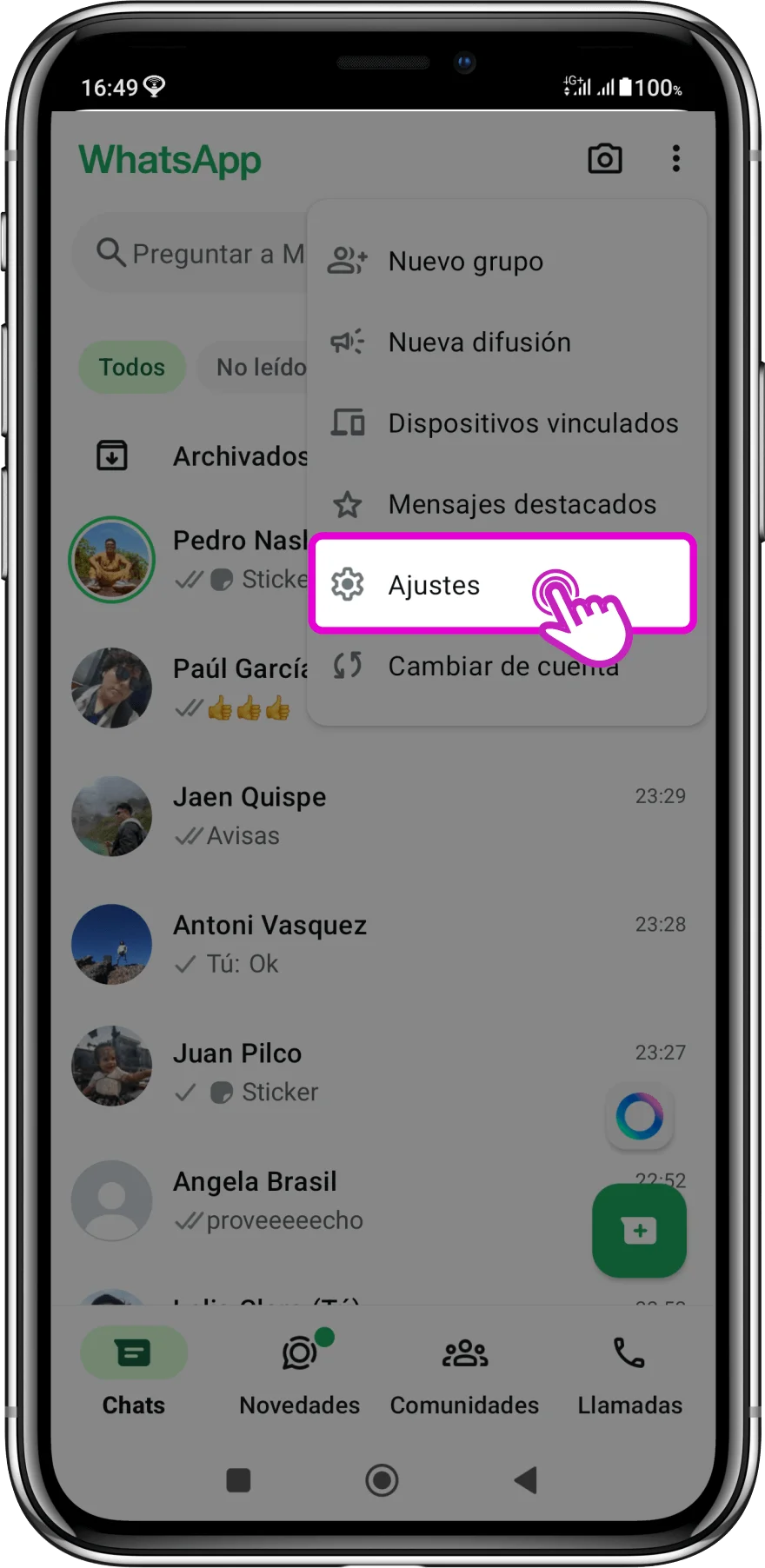The width and height of the screenshot is (765, 1568).
Task: Go to the Llamadas tab
Action: click(629, 1371)
